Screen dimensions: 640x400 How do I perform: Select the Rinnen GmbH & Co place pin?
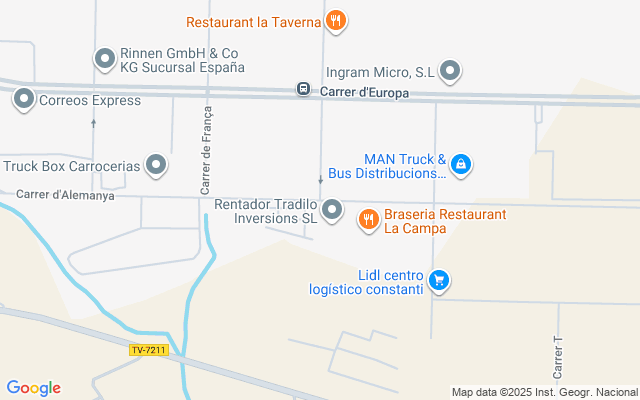(104, 59)
